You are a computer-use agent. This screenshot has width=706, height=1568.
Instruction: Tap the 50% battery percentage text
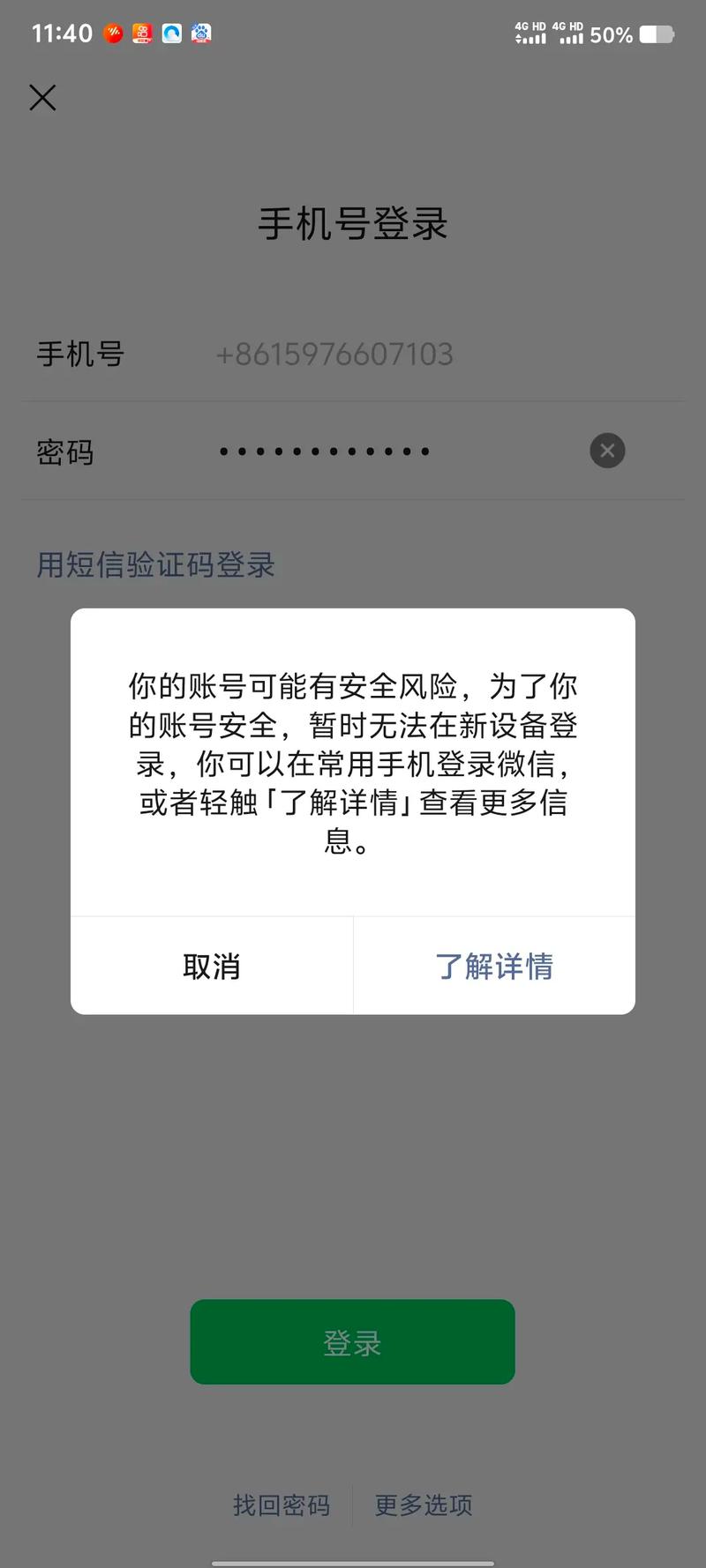coord(610,34)
